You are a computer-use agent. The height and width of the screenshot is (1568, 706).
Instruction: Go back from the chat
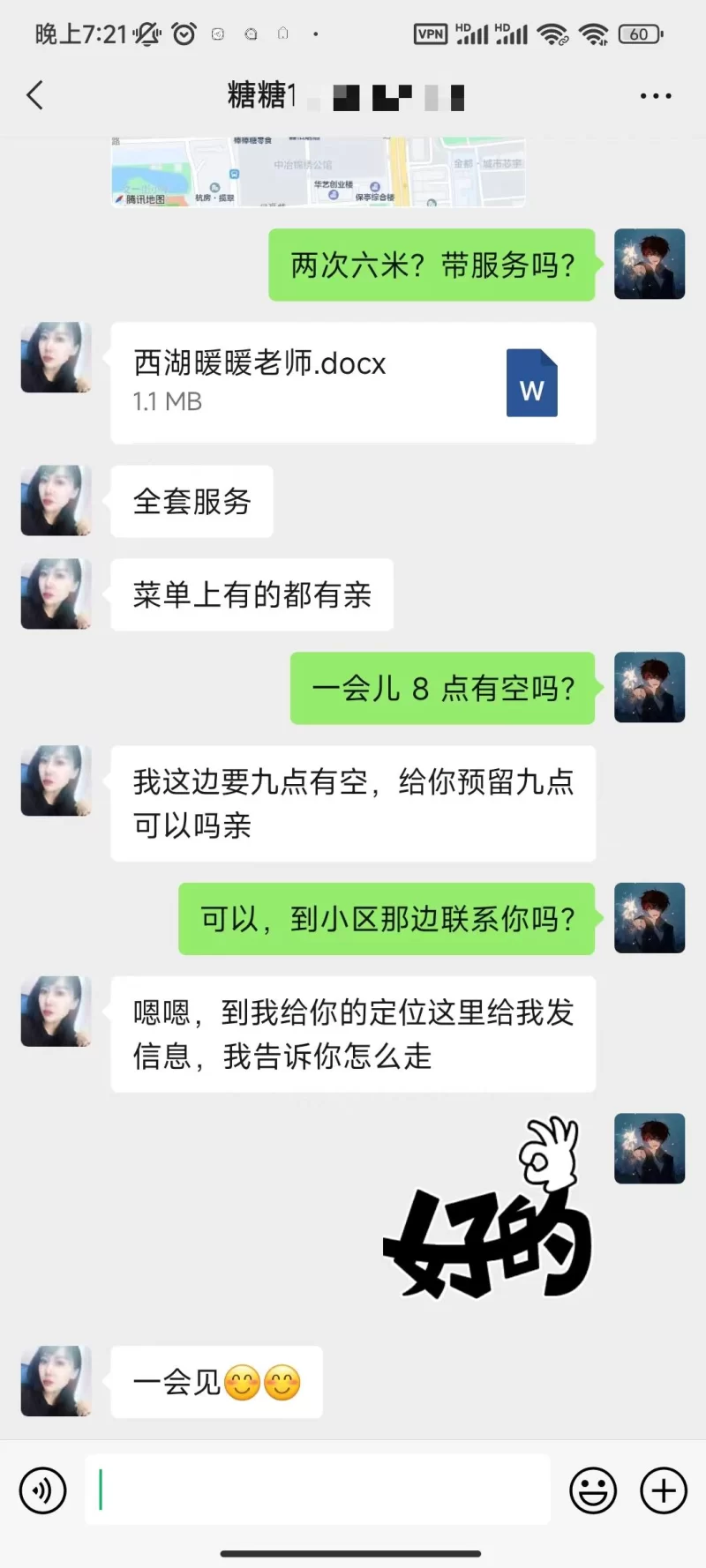(x=35, y=95)
